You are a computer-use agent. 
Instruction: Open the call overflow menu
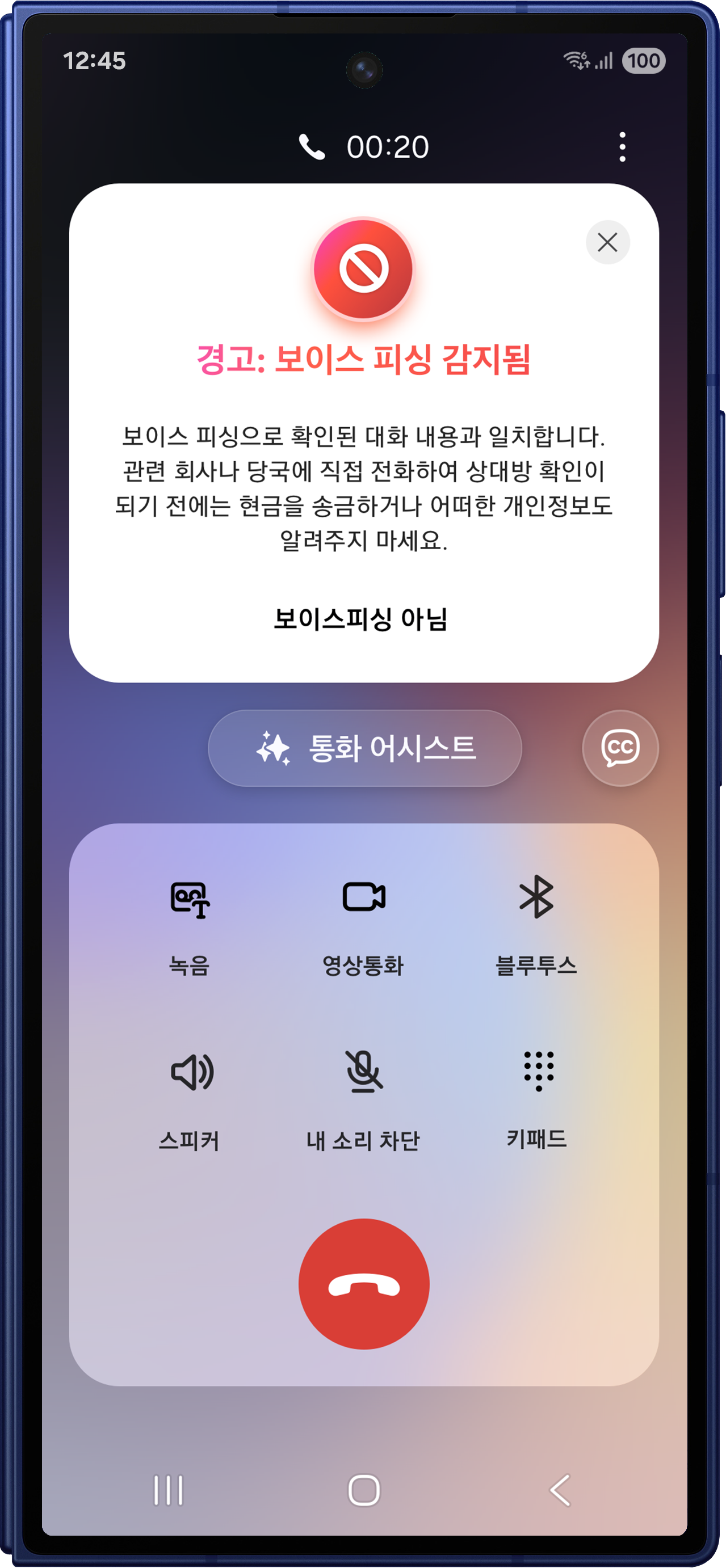[621, 147]
